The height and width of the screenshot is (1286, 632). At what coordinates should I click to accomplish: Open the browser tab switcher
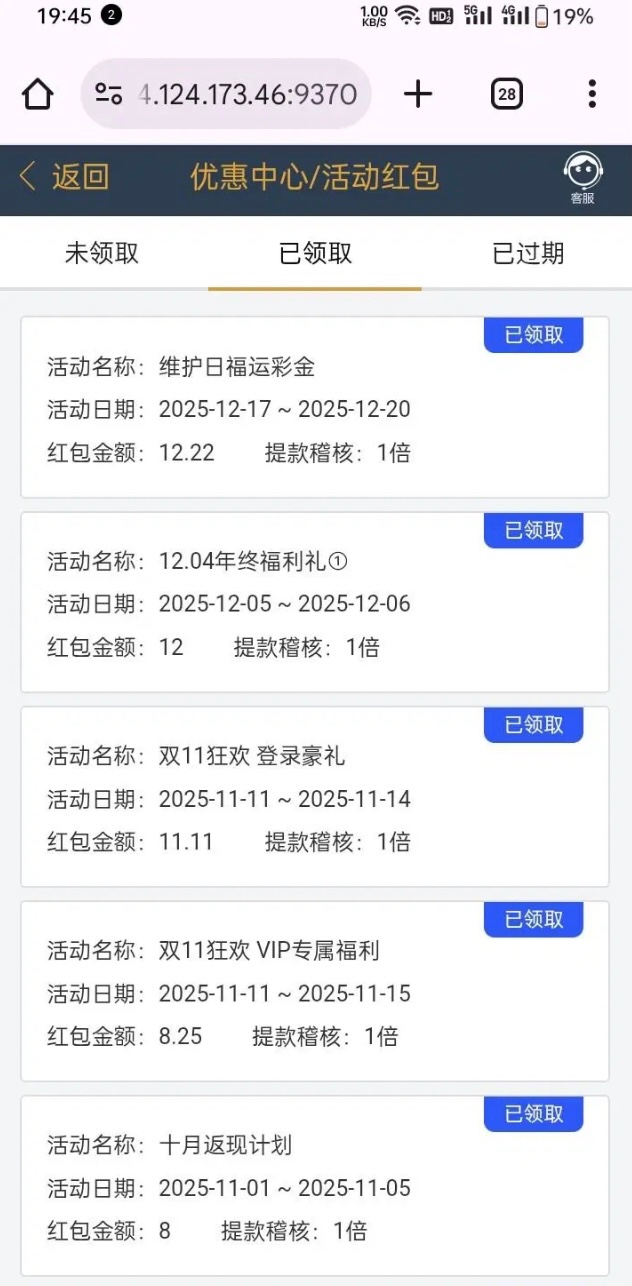click(507, 95)
